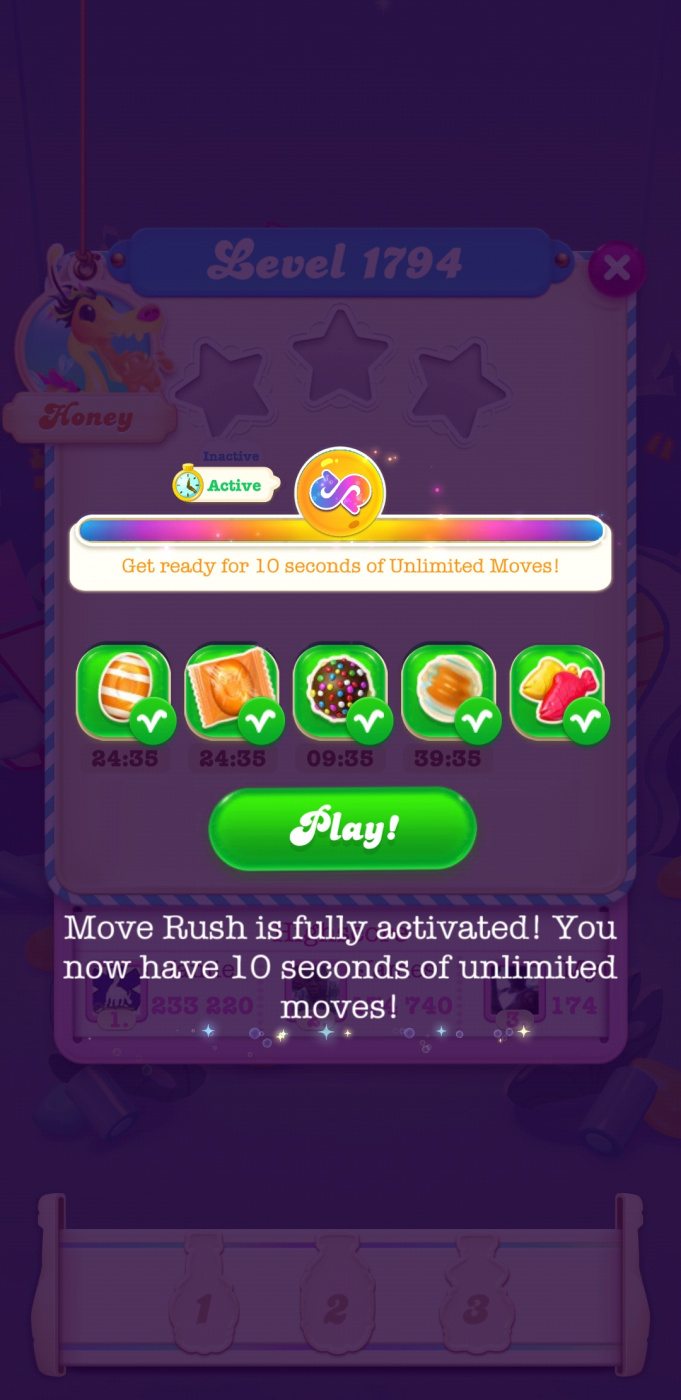The height and width of the screenshot is (1400, 681).
Task: Close the Level 1794 dialog
Action: tap(616, 268)
